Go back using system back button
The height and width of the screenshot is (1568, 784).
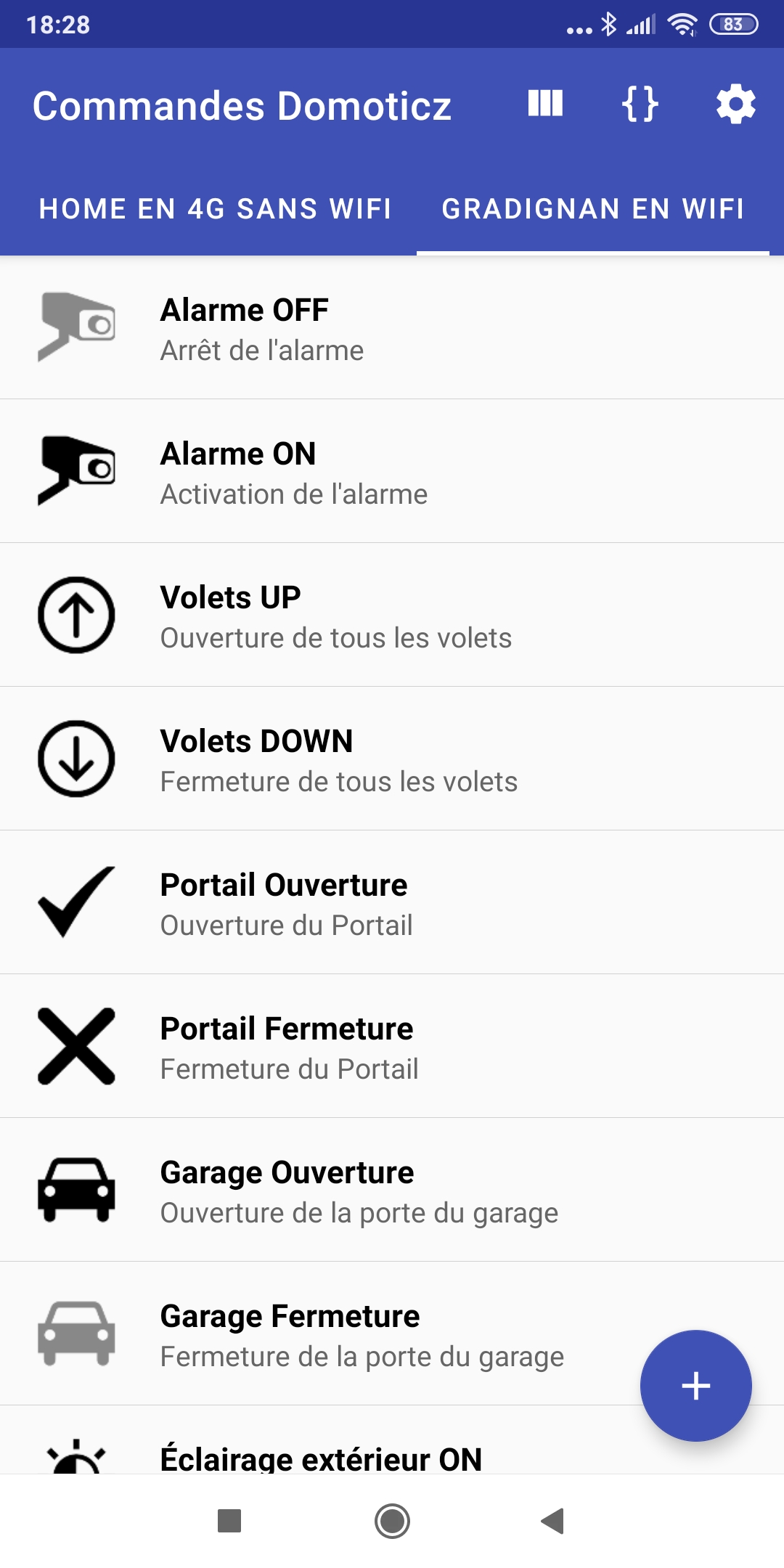[553, 1520]
